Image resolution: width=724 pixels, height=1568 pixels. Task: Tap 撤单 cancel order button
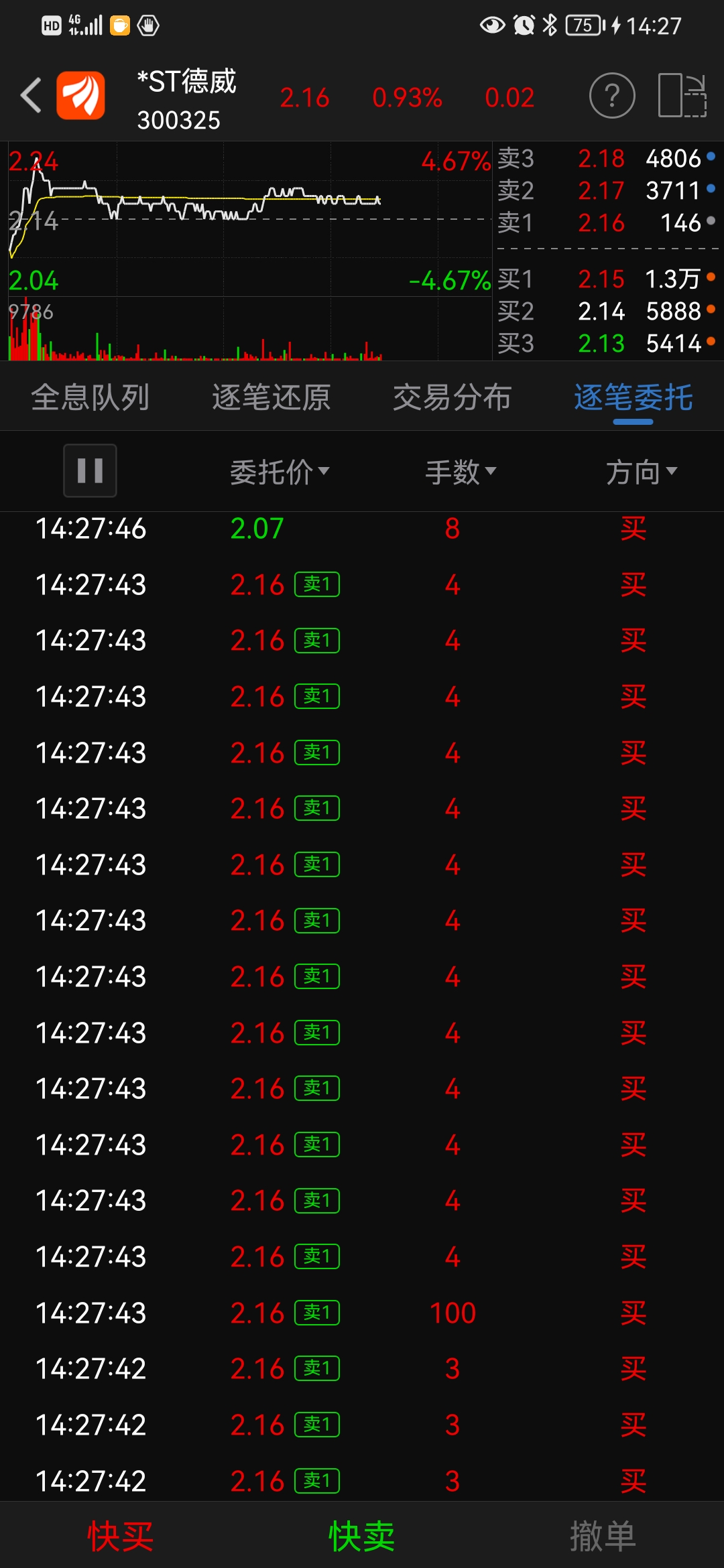coord(602,1536)
